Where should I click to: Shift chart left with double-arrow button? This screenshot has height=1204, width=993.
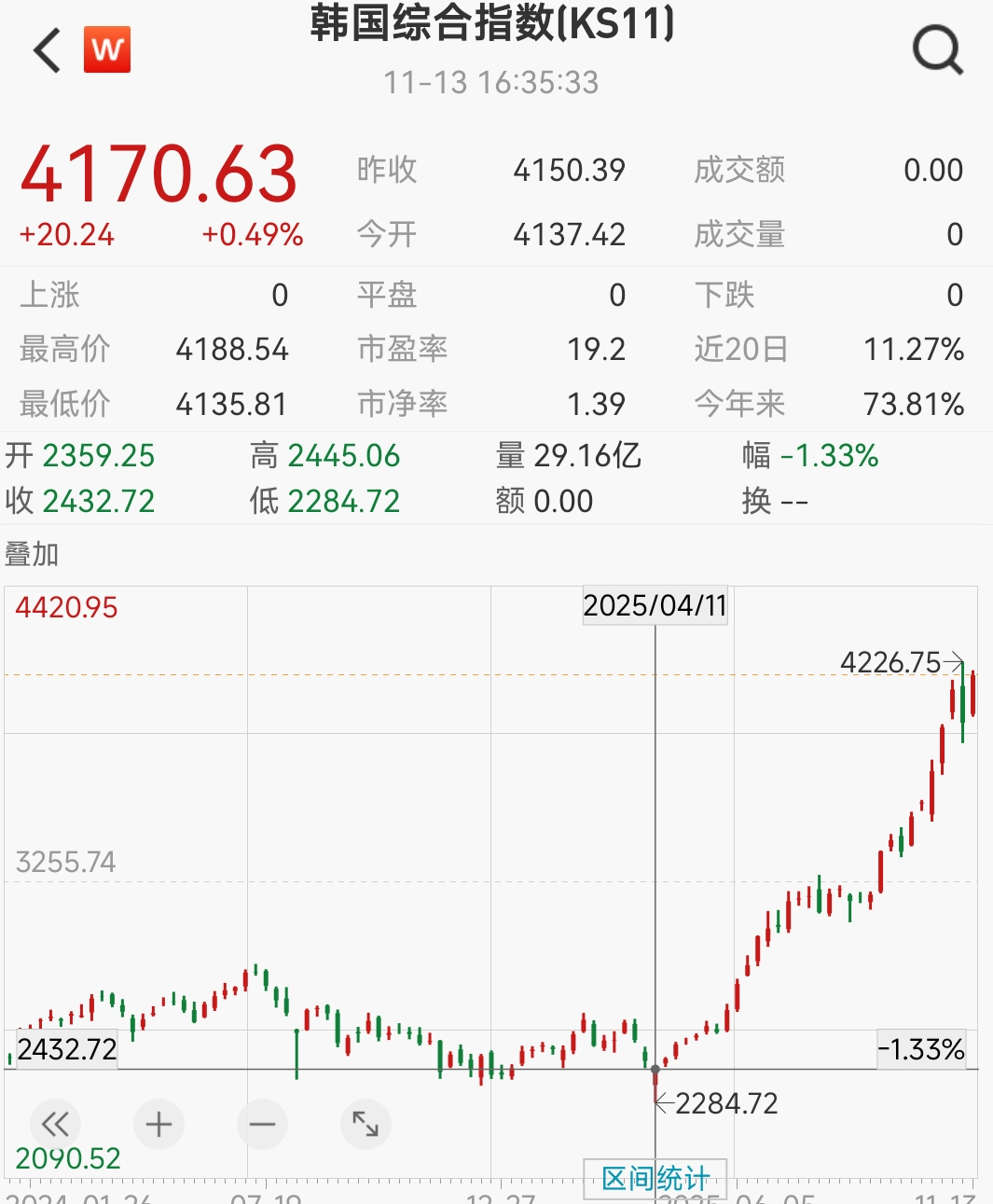click(55, 1125)
